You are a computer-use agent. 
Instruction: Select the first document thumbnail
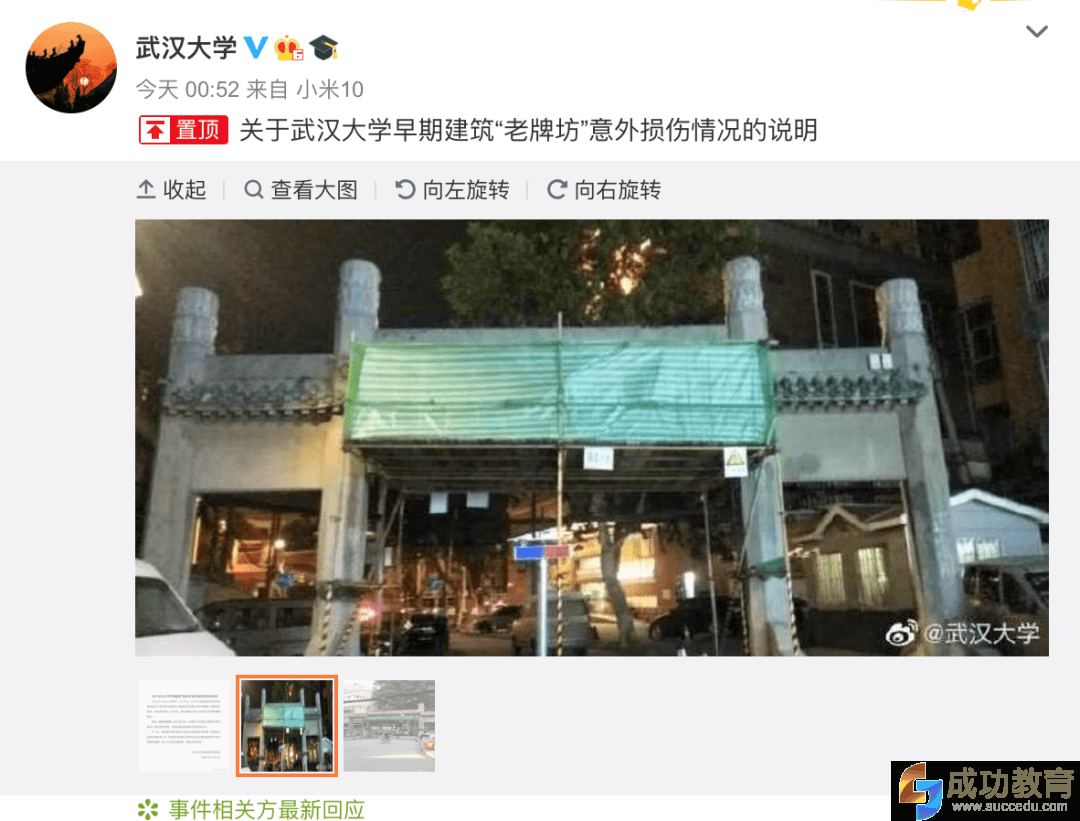tap(184, 725)
